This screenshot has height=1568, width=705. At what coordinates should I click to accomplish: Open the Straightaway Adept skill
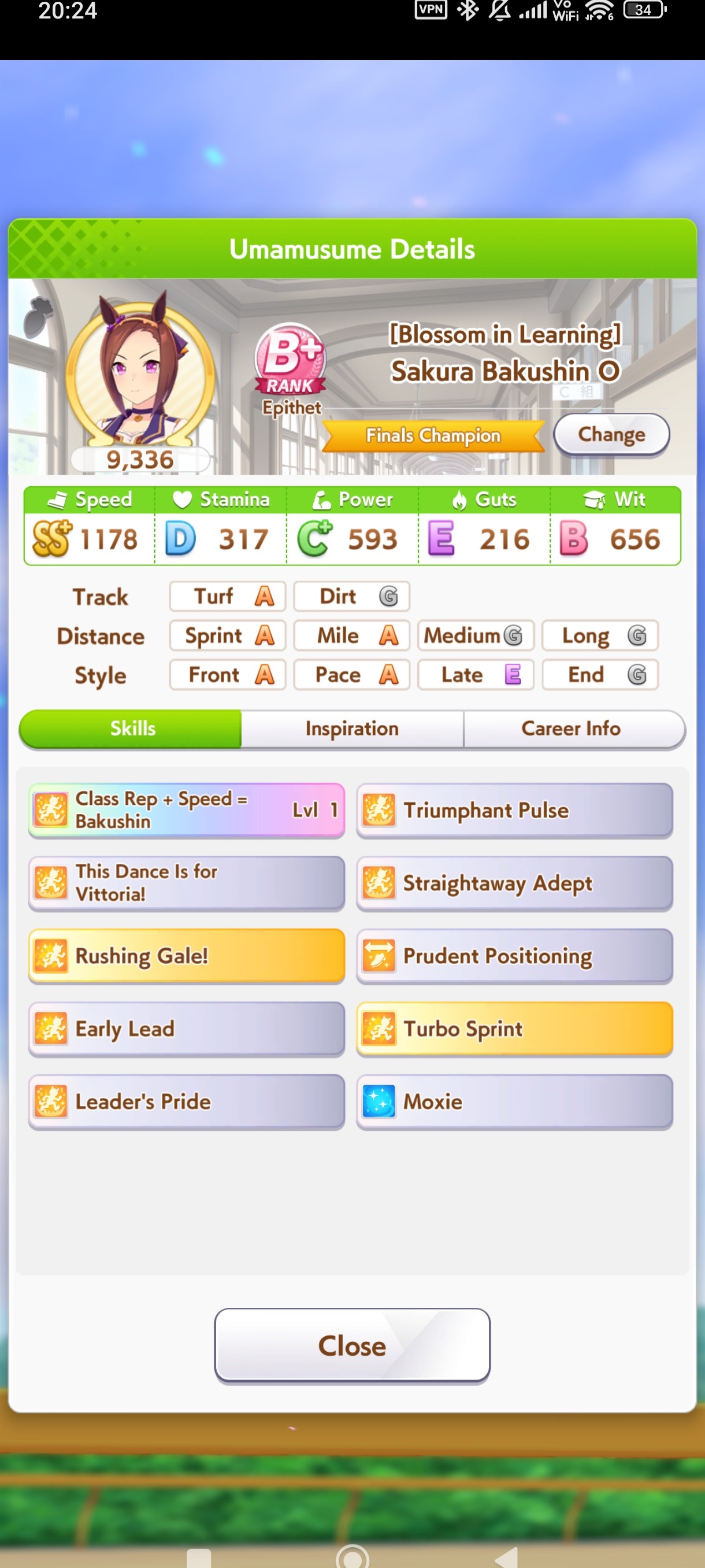(515, 883)
